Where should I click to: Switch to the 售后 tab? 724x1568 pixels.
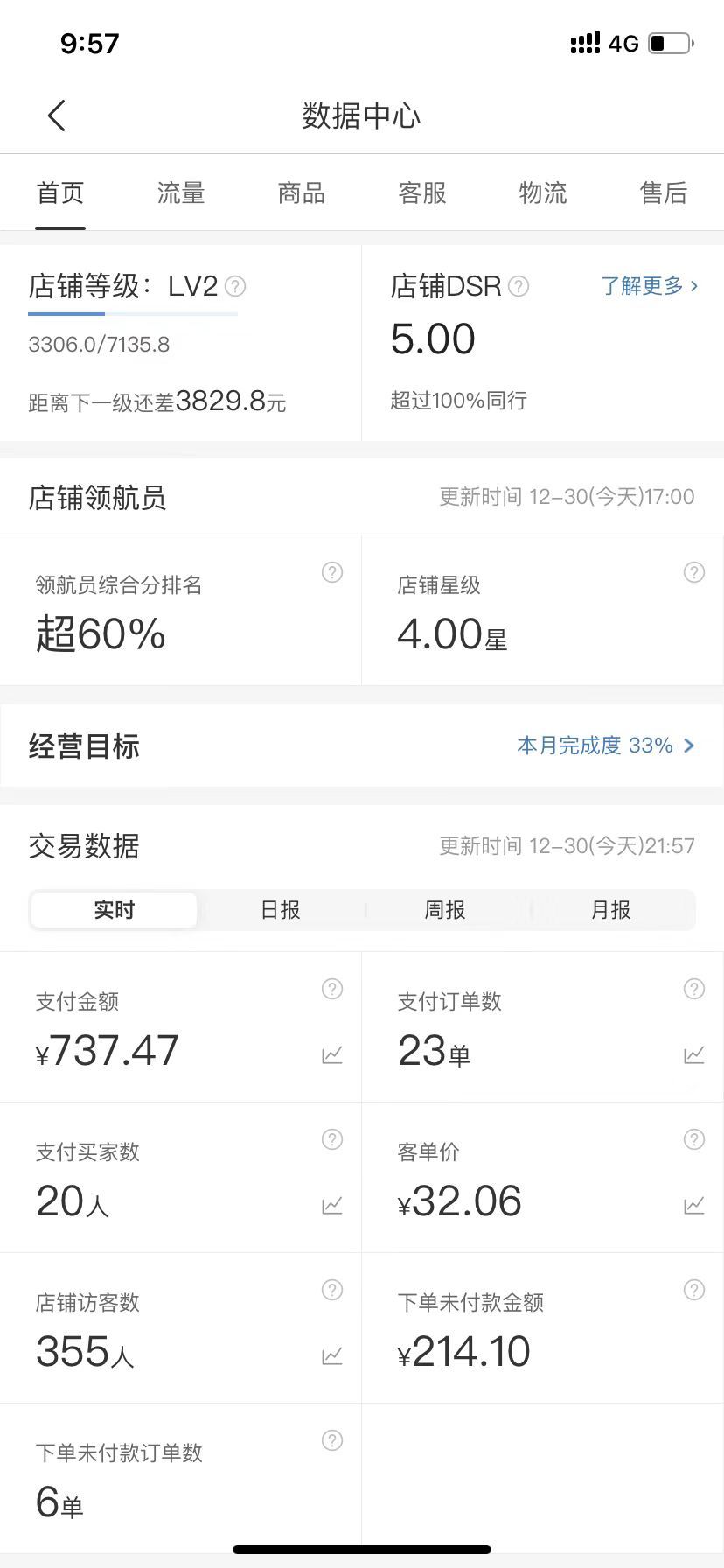click(664, 192)
